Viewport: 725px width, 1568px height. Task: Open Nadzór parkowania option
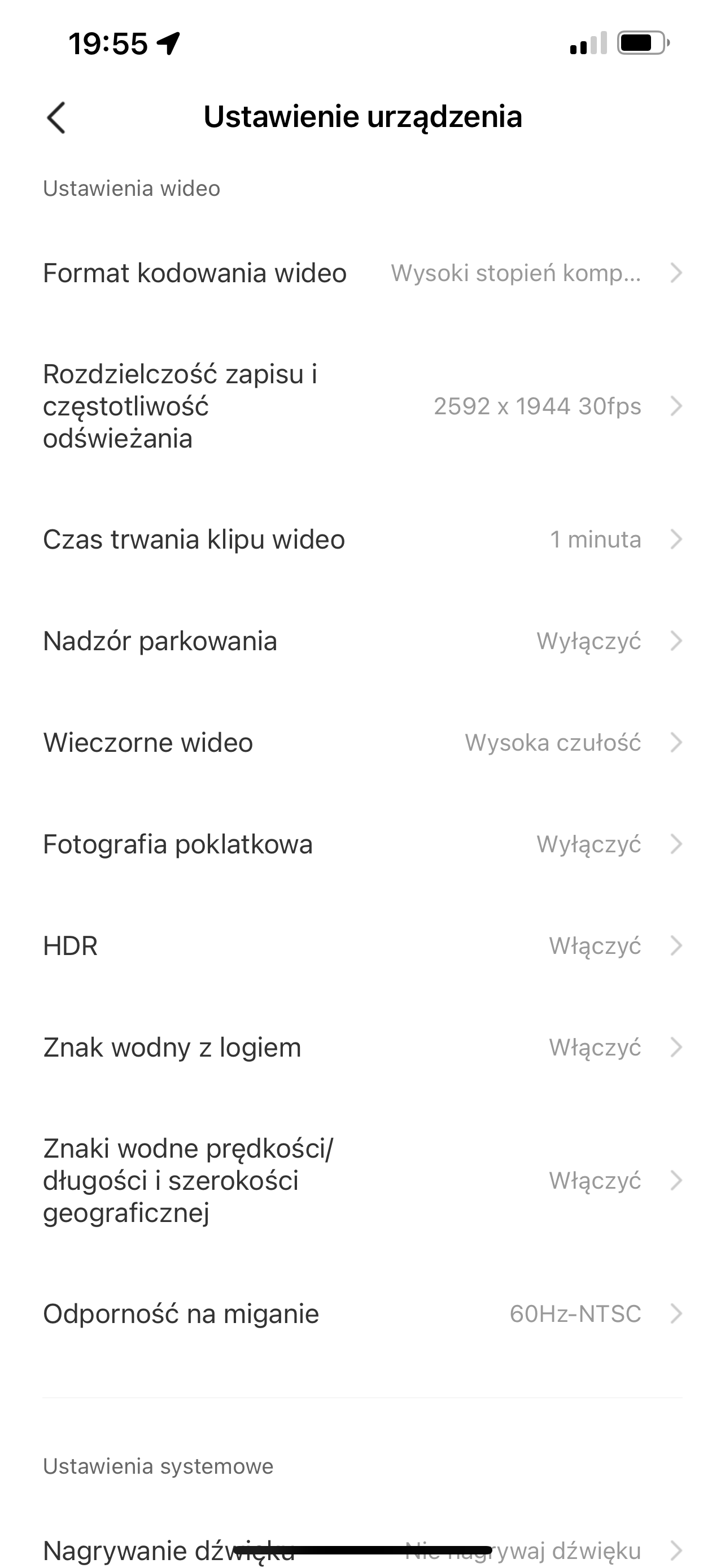pos(362,641)
